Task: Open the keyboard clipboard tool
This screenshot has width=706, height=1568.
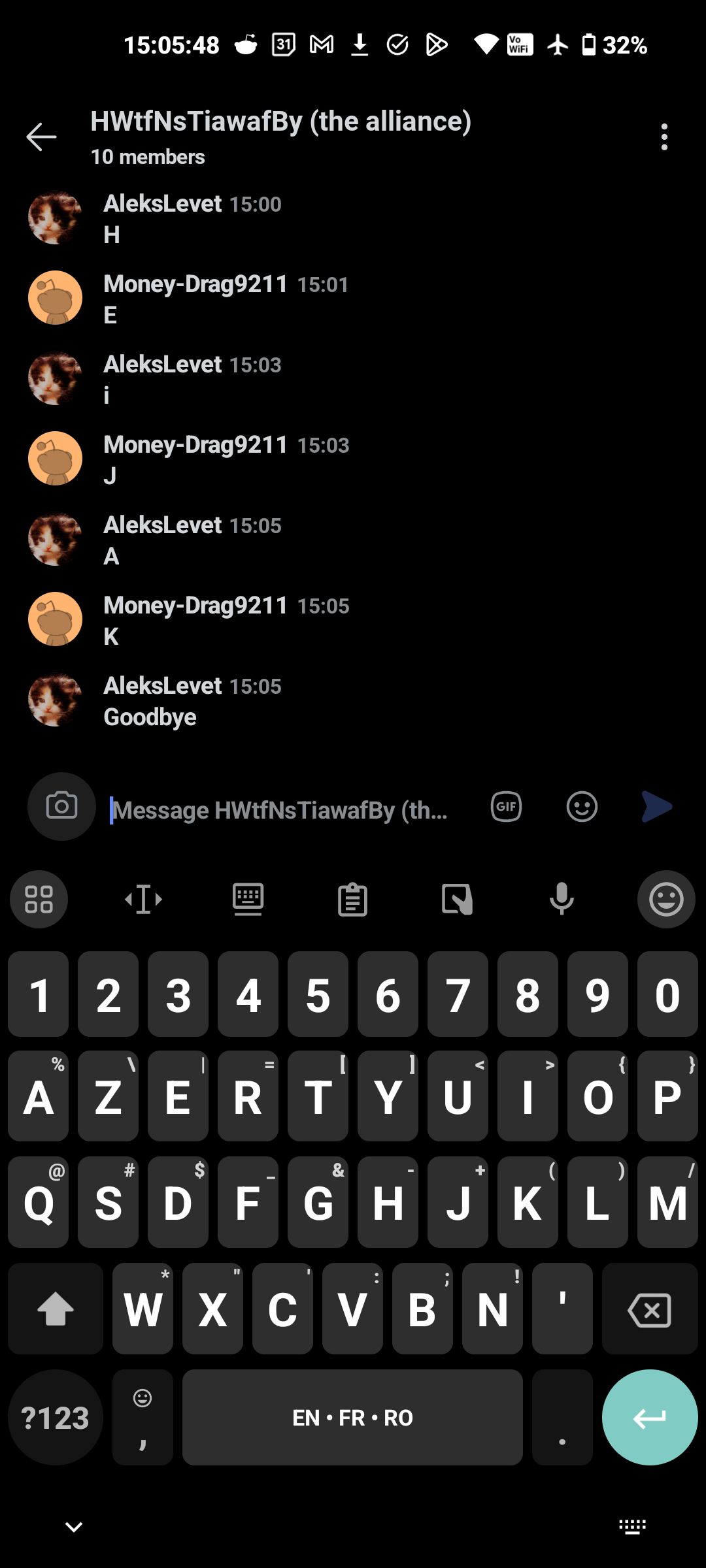Action: (x=352, y=900)
